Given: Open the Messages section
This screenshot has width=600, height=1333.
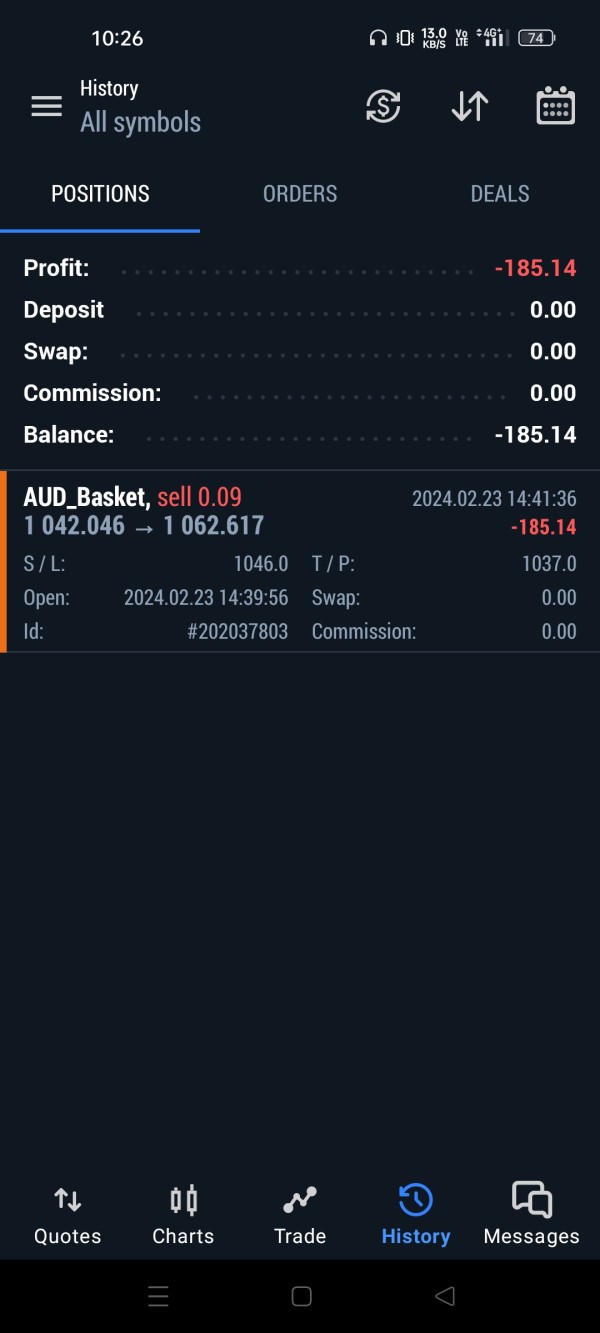Looking at the screenshot, I should click(531, 1215).
